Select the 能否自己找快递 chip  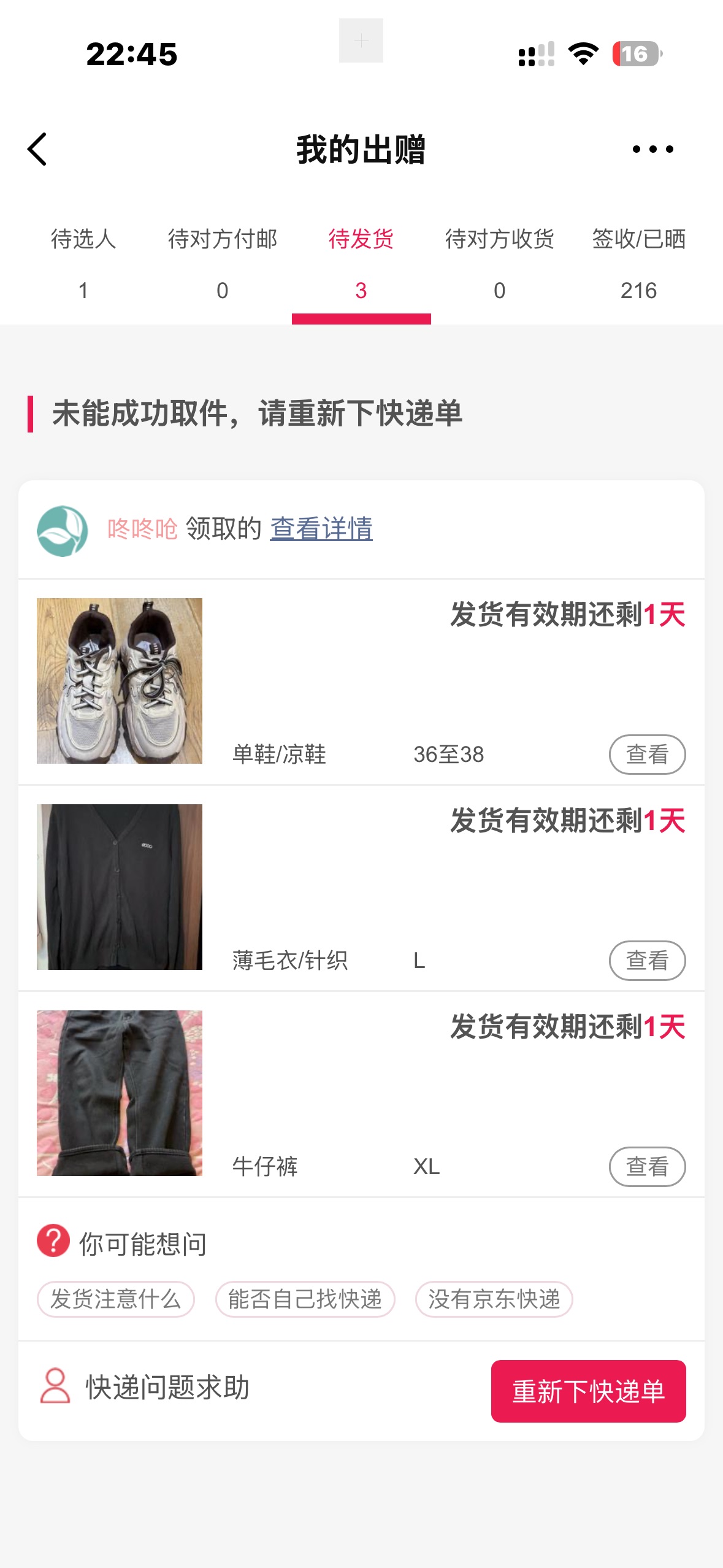[305, 1299]
